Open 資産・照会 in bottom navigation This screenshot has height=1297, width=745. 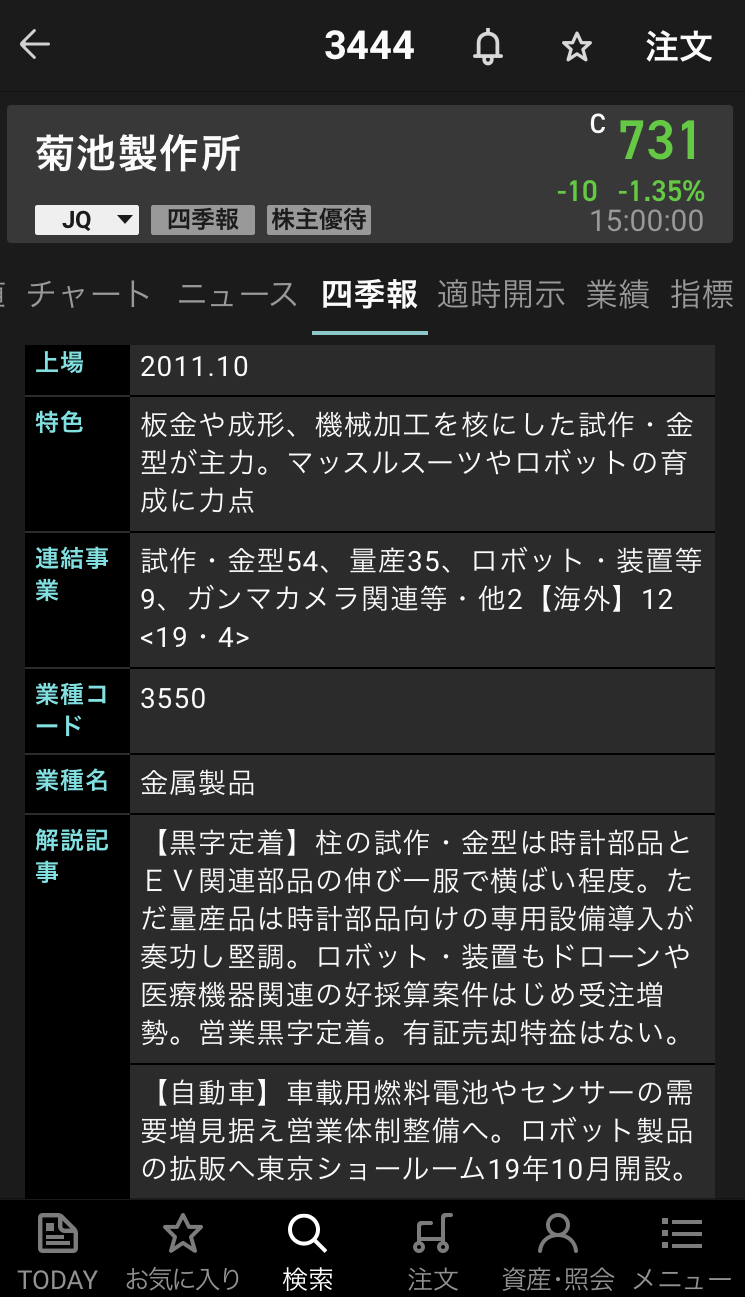558,1250
